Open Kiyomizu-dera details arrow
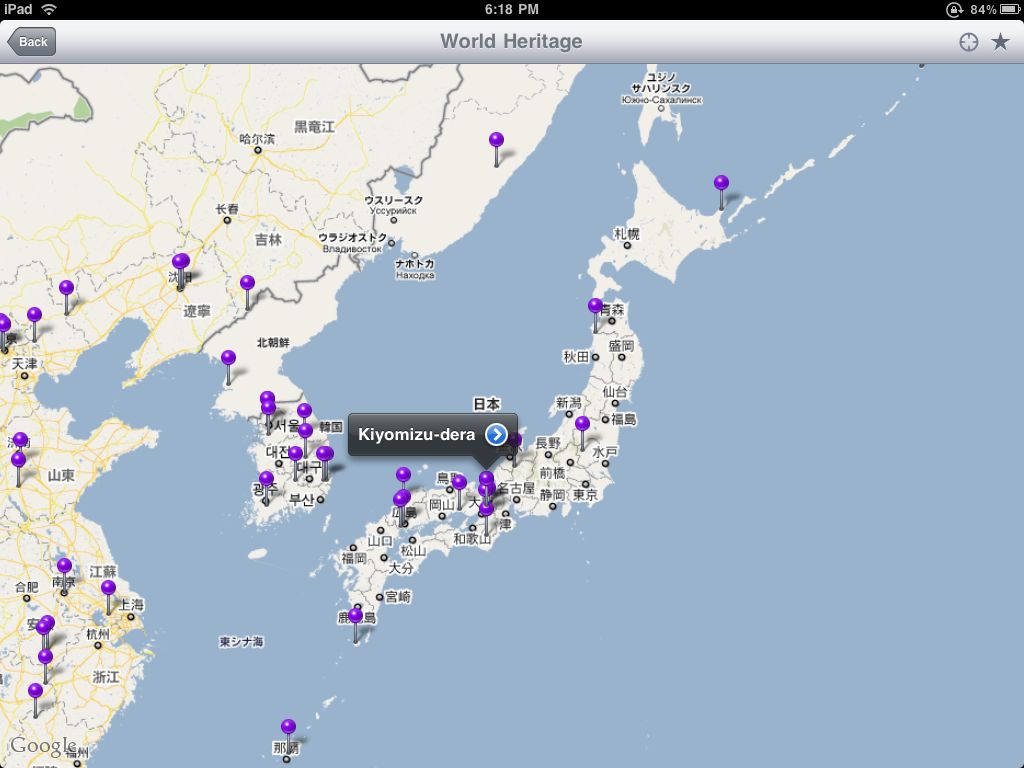1024x768 pixels. click(497, 434)
